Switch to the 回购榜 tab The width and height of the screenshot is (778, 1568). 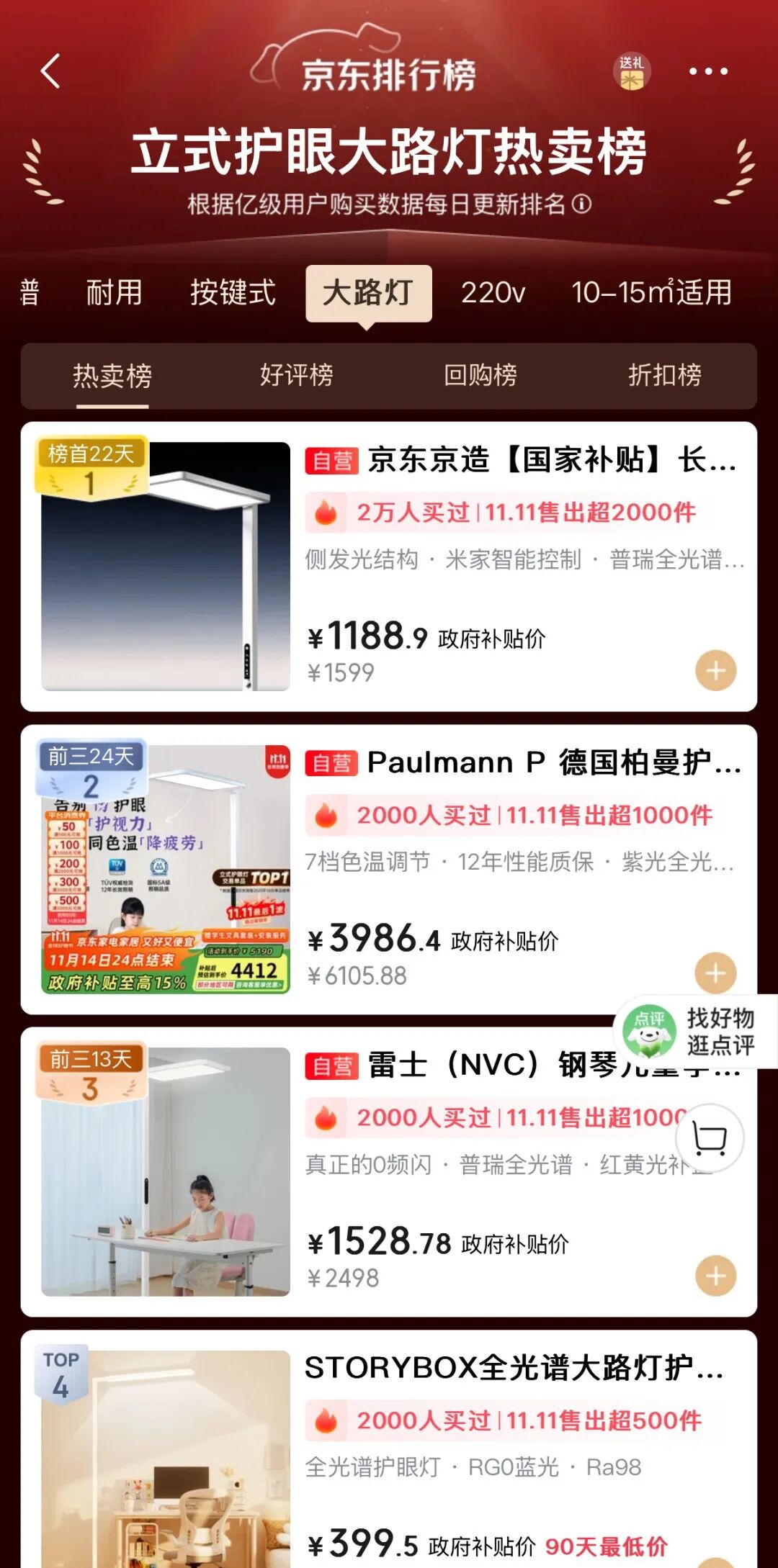pyautogui.click(x=480, y=375)
